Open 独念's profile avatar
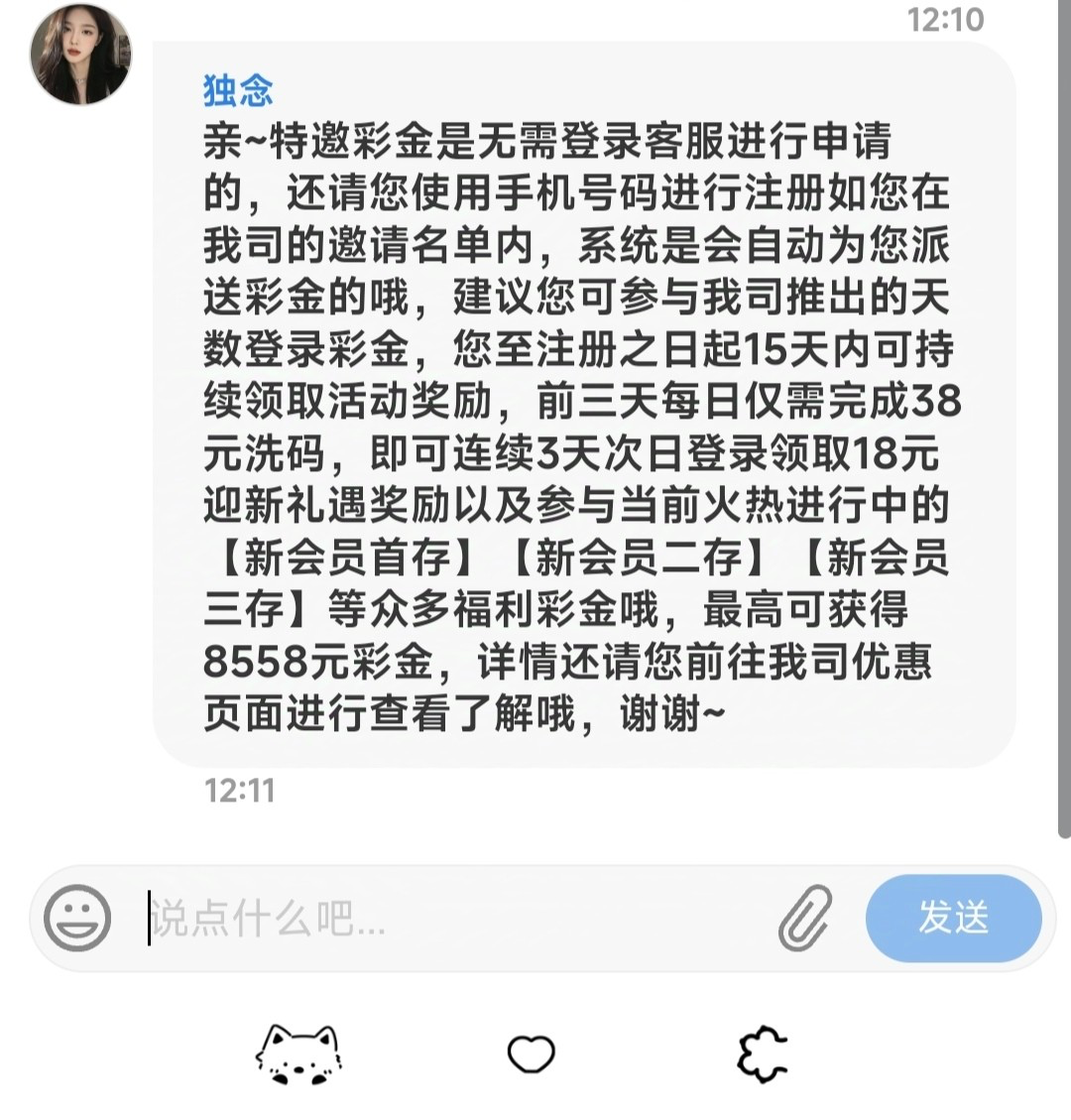 (80, 55)
